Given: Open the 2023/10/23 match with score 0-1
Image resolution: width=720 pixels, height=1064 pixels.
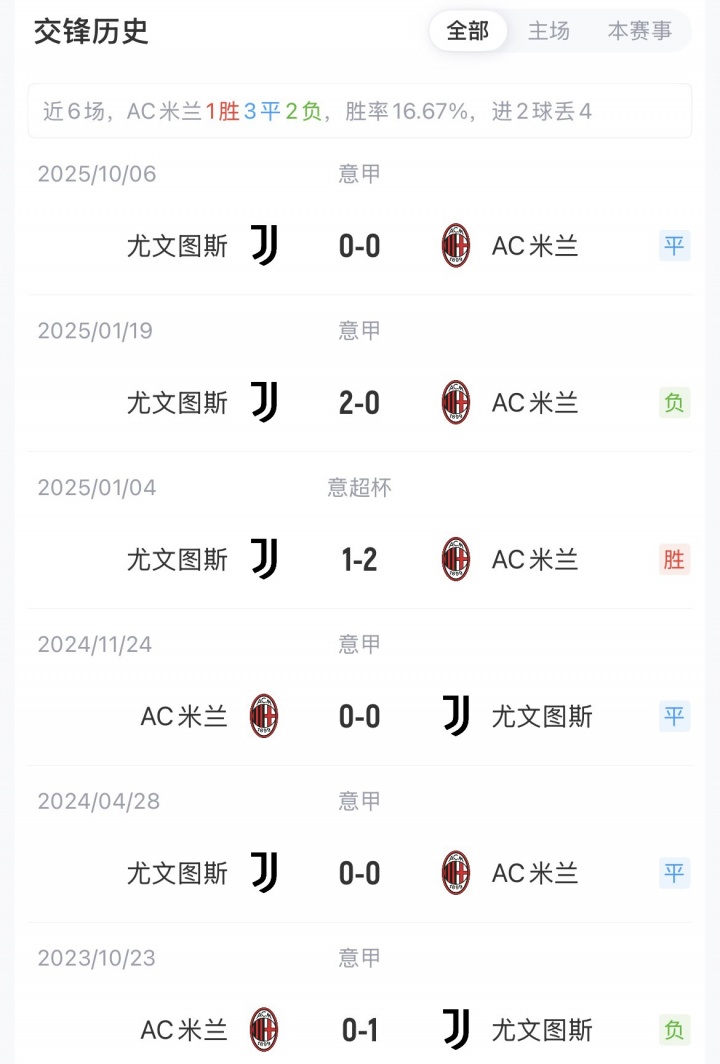Looking at the screenshot, I should tap(359, 1030).
